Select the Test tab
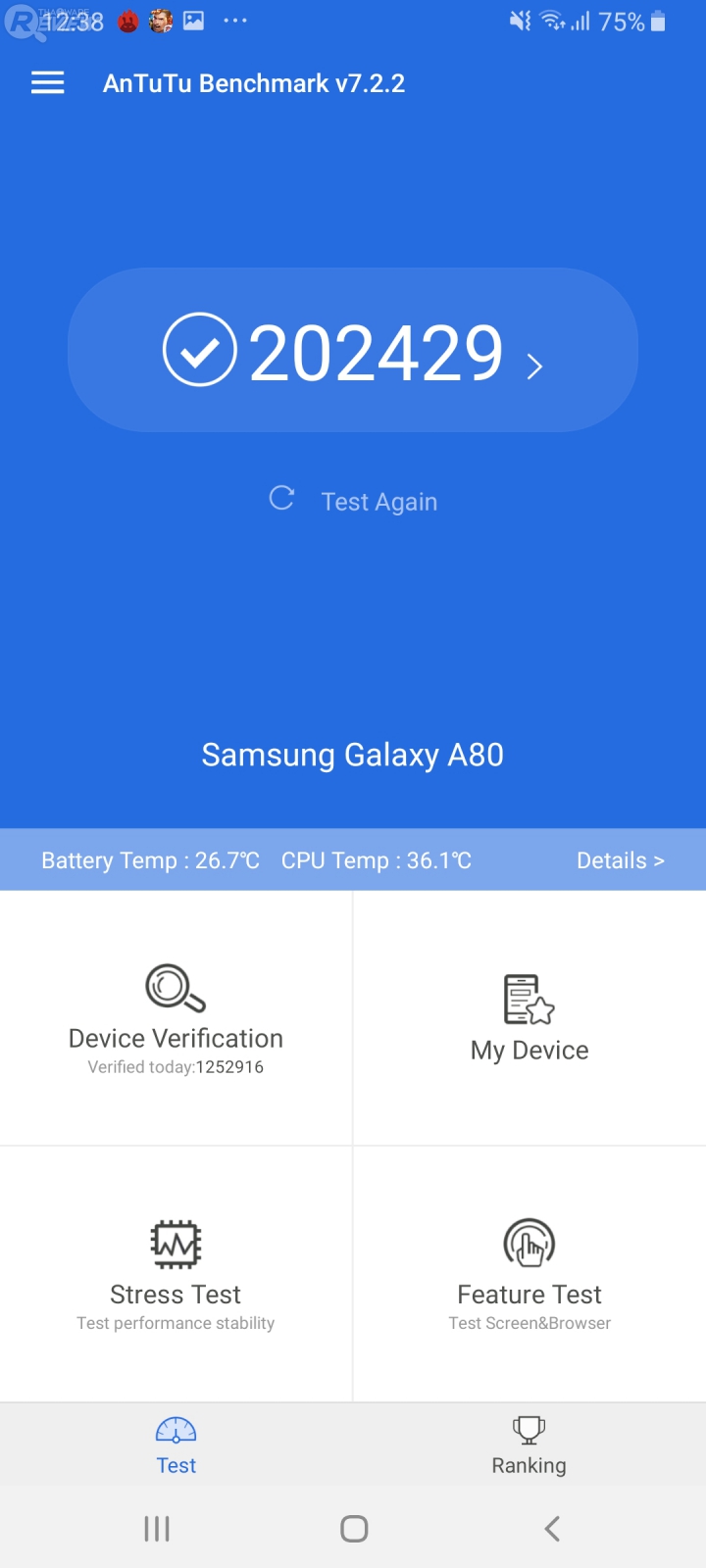This screenshot has width=706, height=1568. coord(176,1445)
